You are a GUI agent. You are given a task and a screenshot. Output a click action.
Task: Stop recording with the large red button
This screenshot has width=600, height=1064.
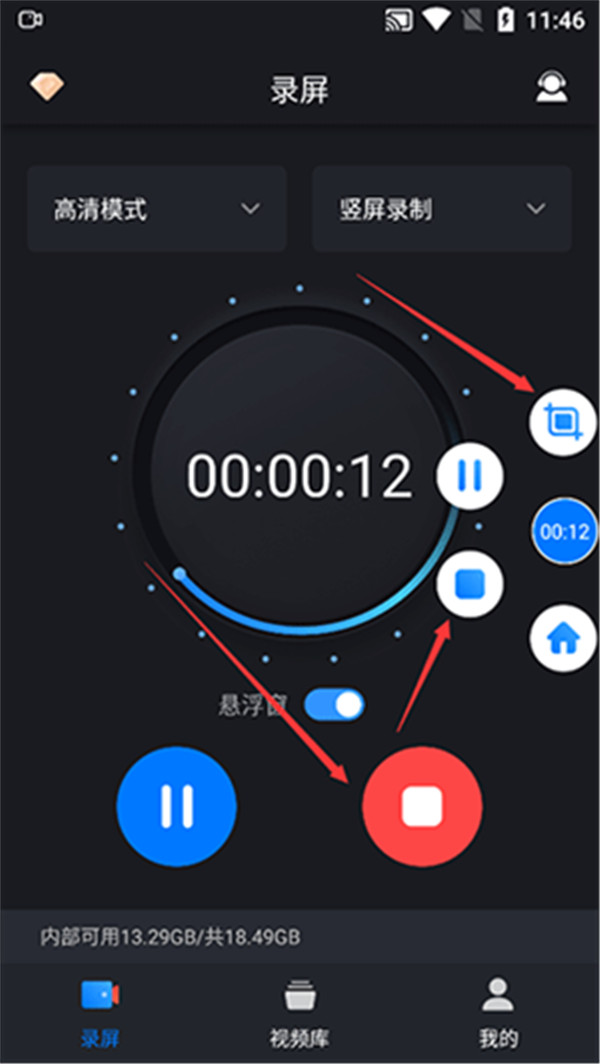point(422,805)
